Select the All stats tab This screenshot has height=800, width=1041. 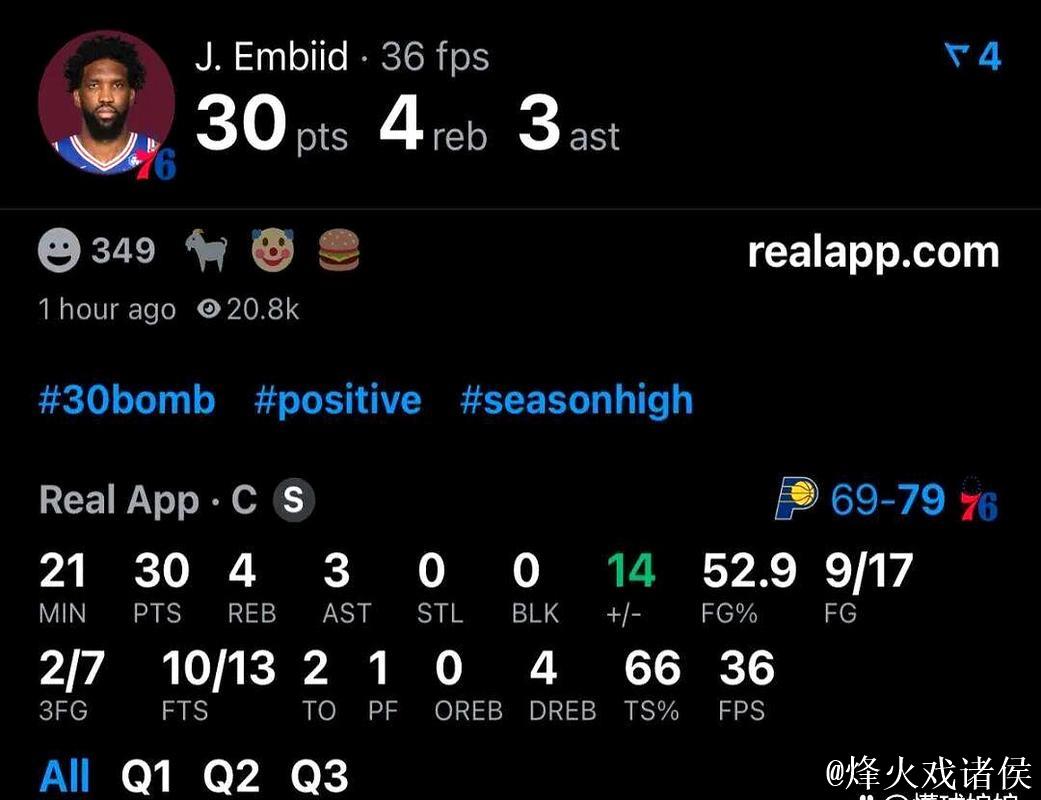pyautogui.click(x=65, y=776)
